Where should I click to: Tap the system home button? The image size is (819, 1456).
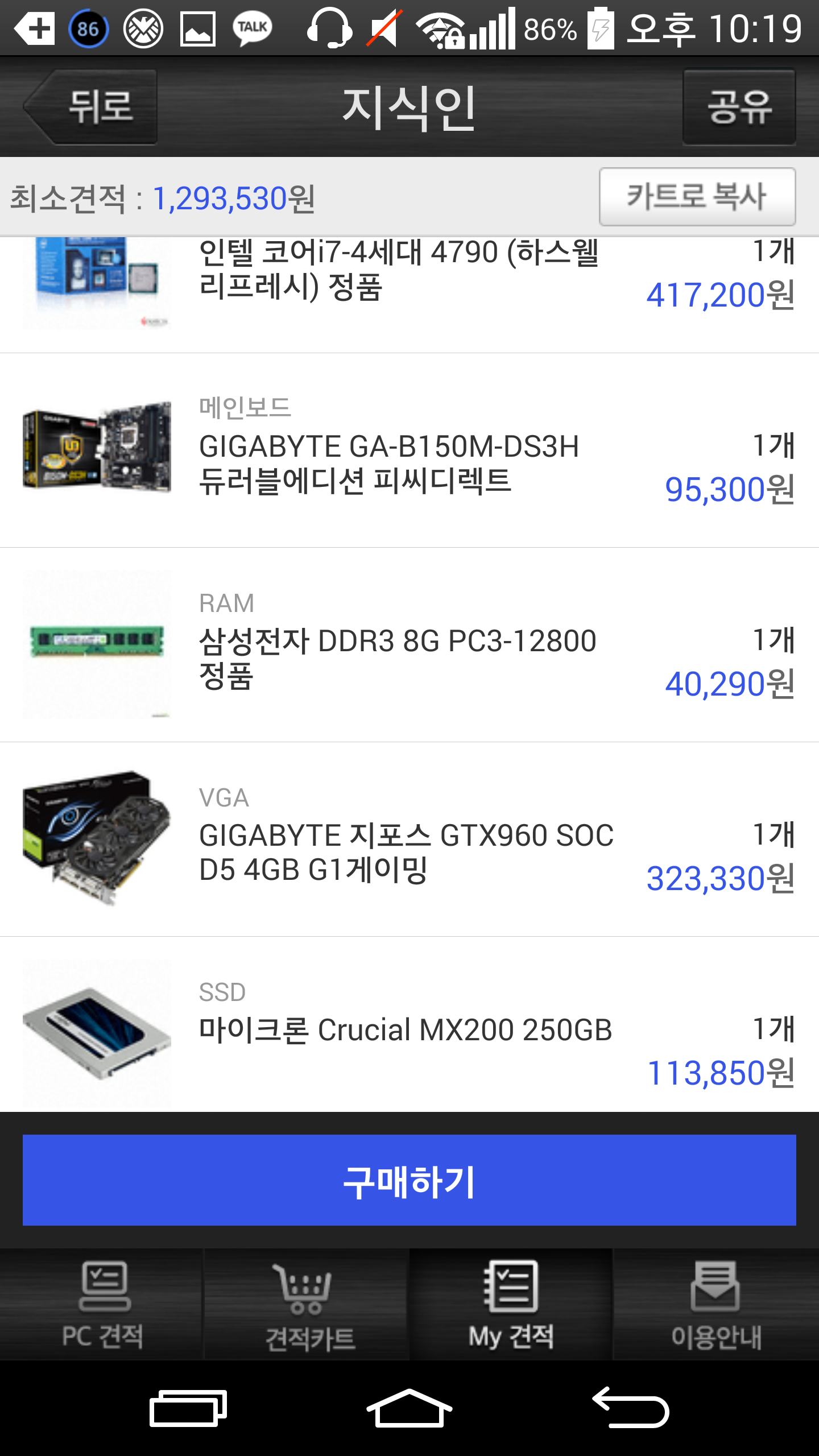pyautogui.click(x=409, y=1408)
